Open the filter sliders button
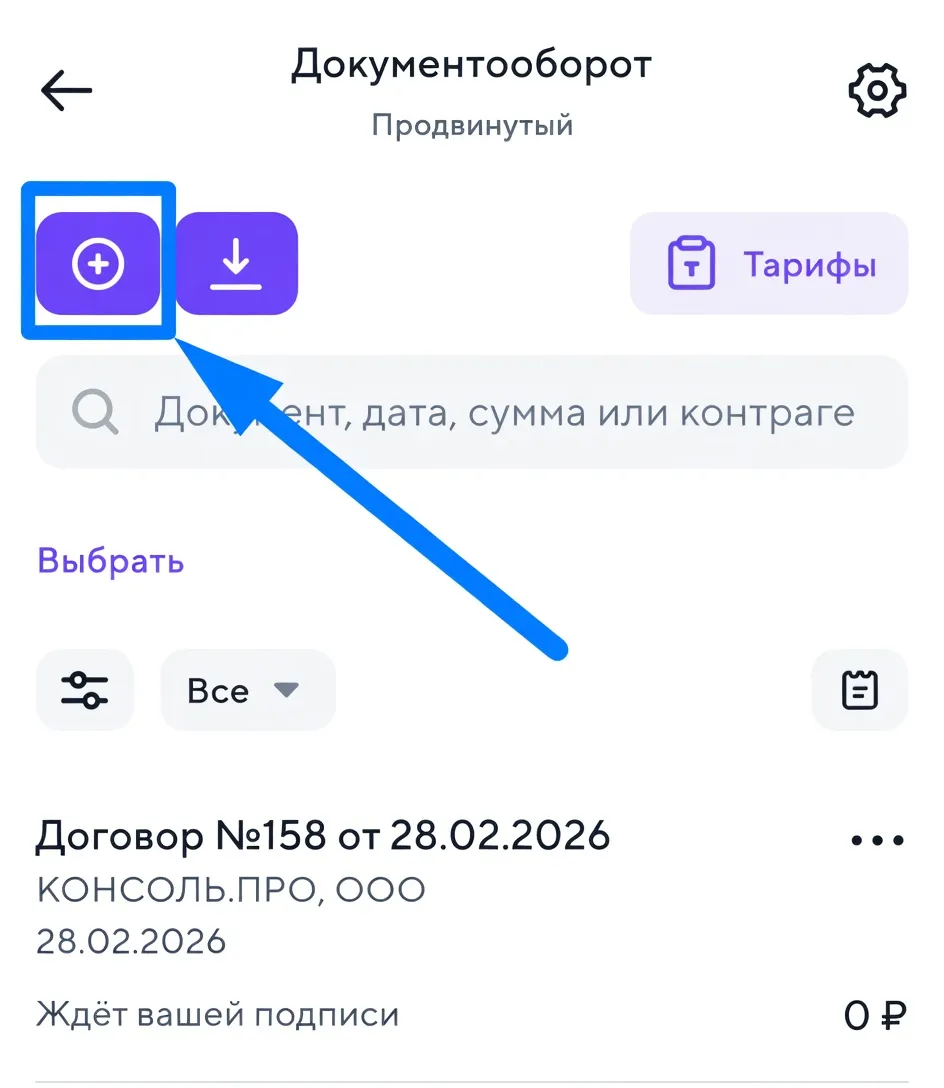The width and height of the screenshot is (944, 1088). pos(85,690)
